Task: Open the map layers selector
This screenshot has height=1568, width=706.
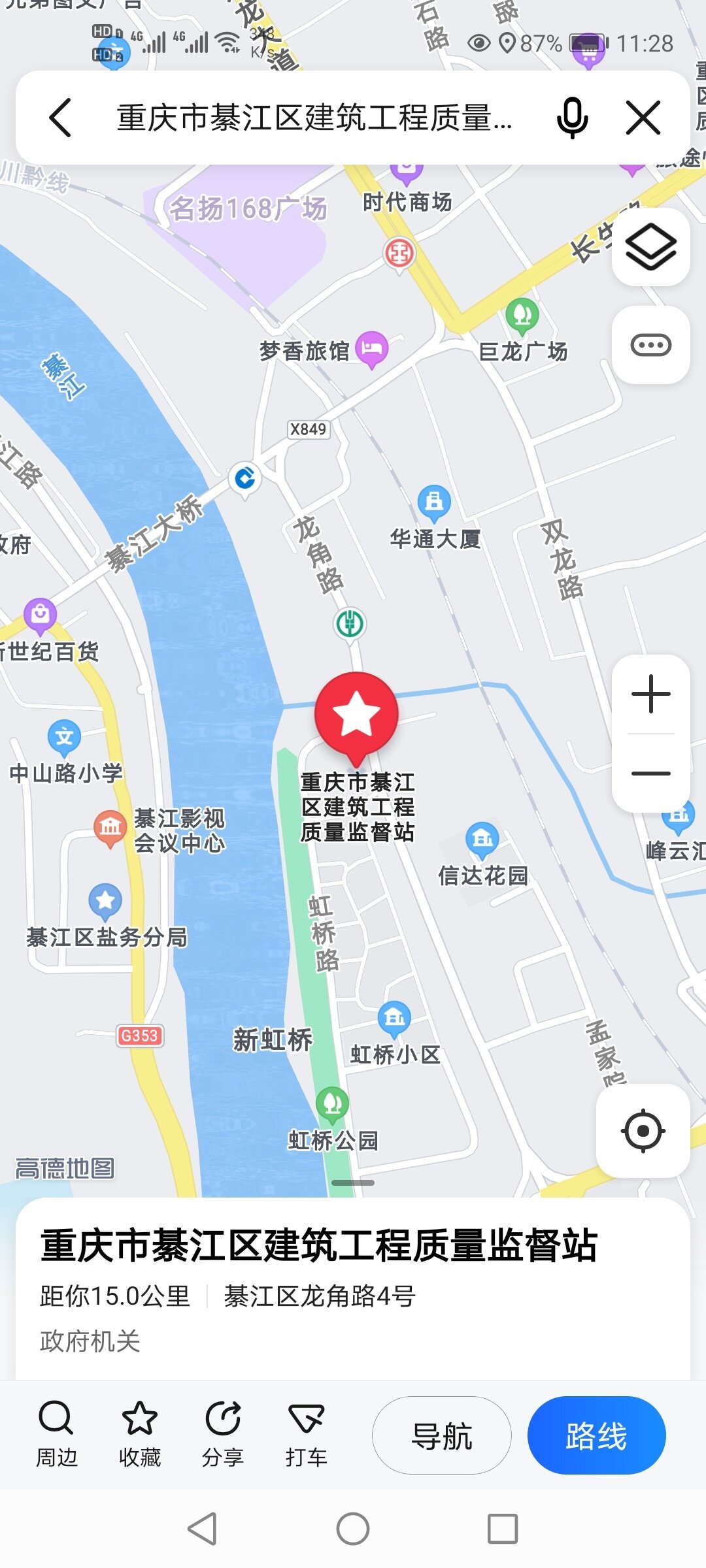Action: [x=650, y=247]
